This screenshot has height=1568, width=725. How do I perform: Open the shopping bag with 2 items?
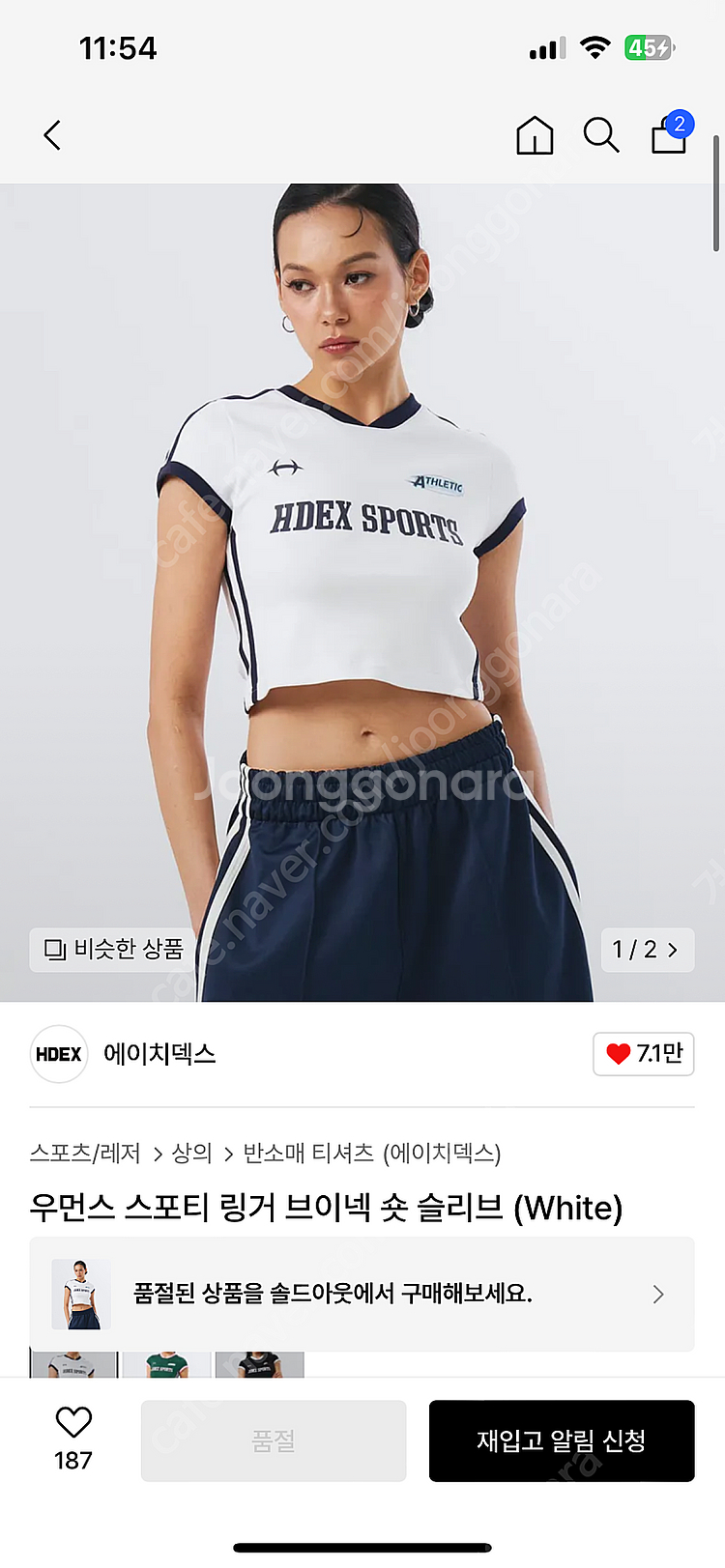point(669,135)
